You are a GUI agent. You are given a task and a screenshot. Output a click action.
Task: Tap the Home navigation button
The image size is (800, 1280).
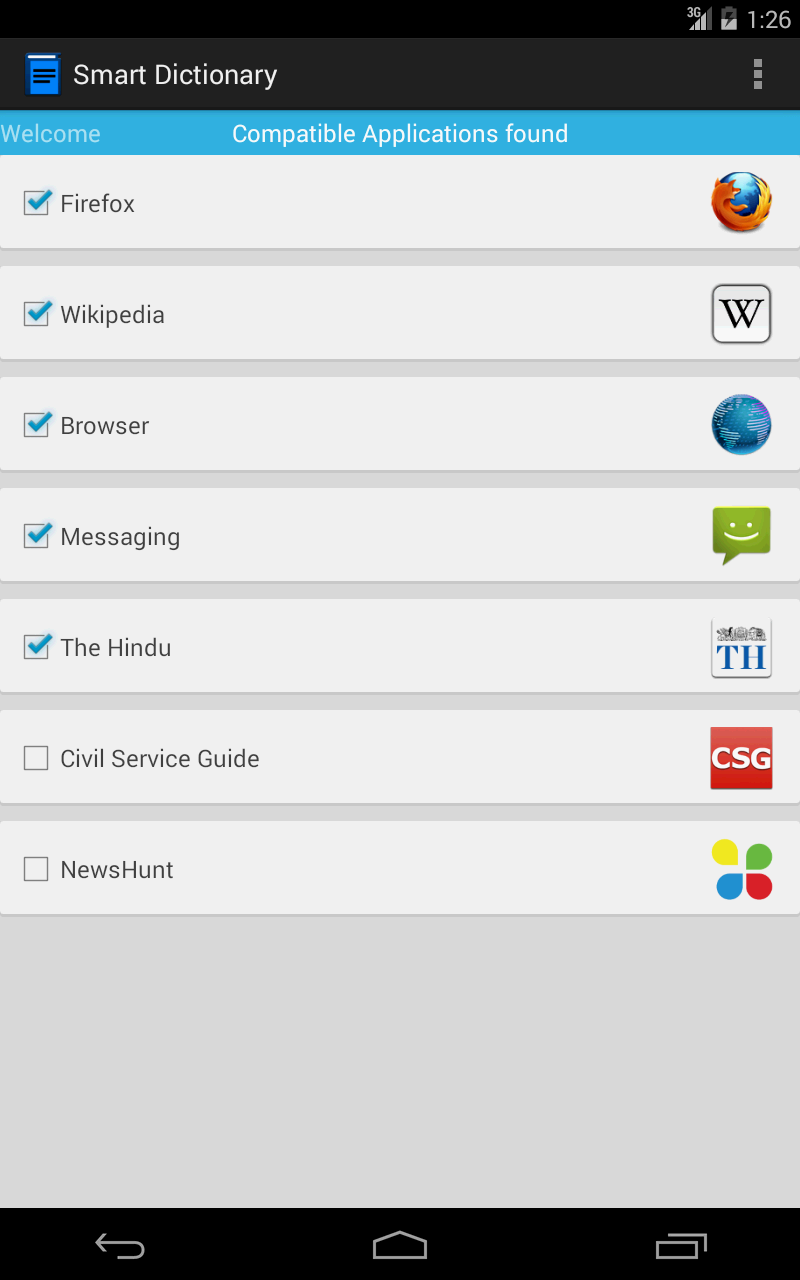pyautogui.click(x=400, y=1246)
